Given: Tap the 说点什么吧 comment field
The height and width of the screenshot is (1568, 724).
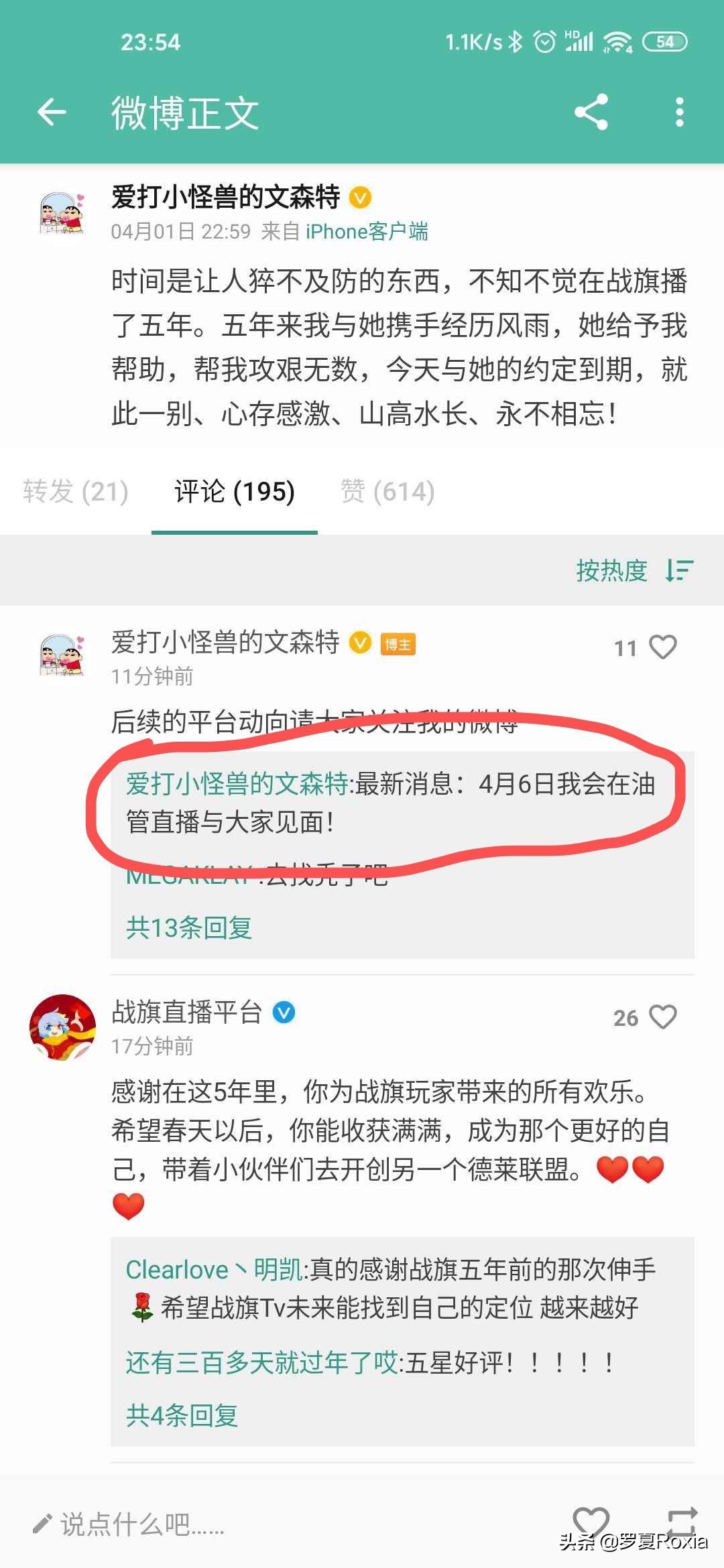Looking at the screenshot, I should 127,1524.
